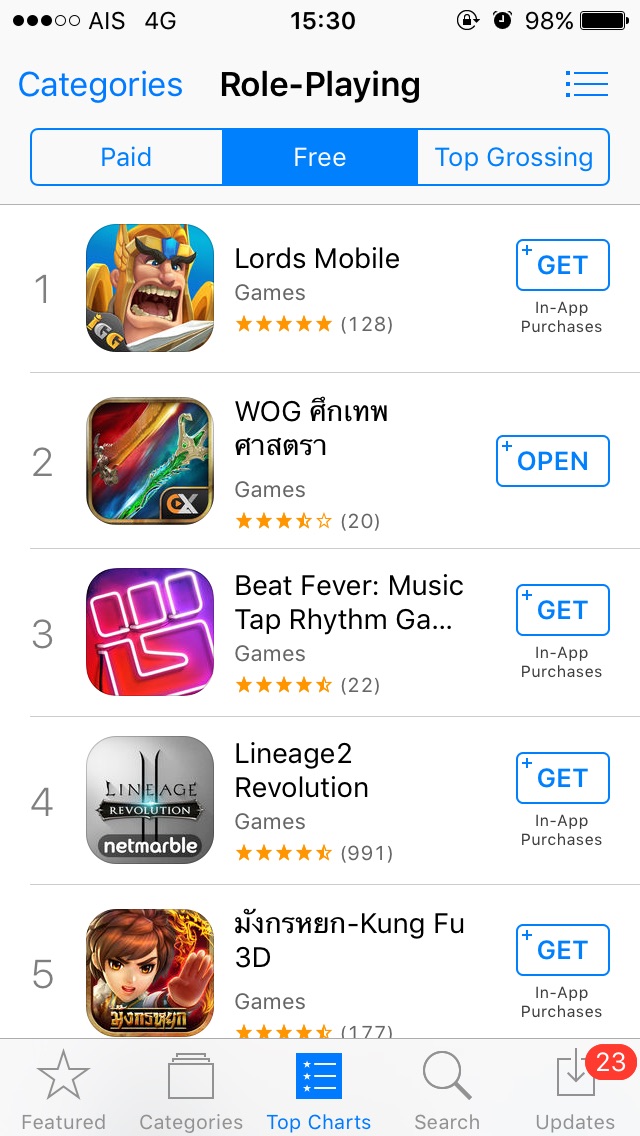Go back to Categories
The image size is (640, 1136).
pyautogui.click(x=100, y=85)
